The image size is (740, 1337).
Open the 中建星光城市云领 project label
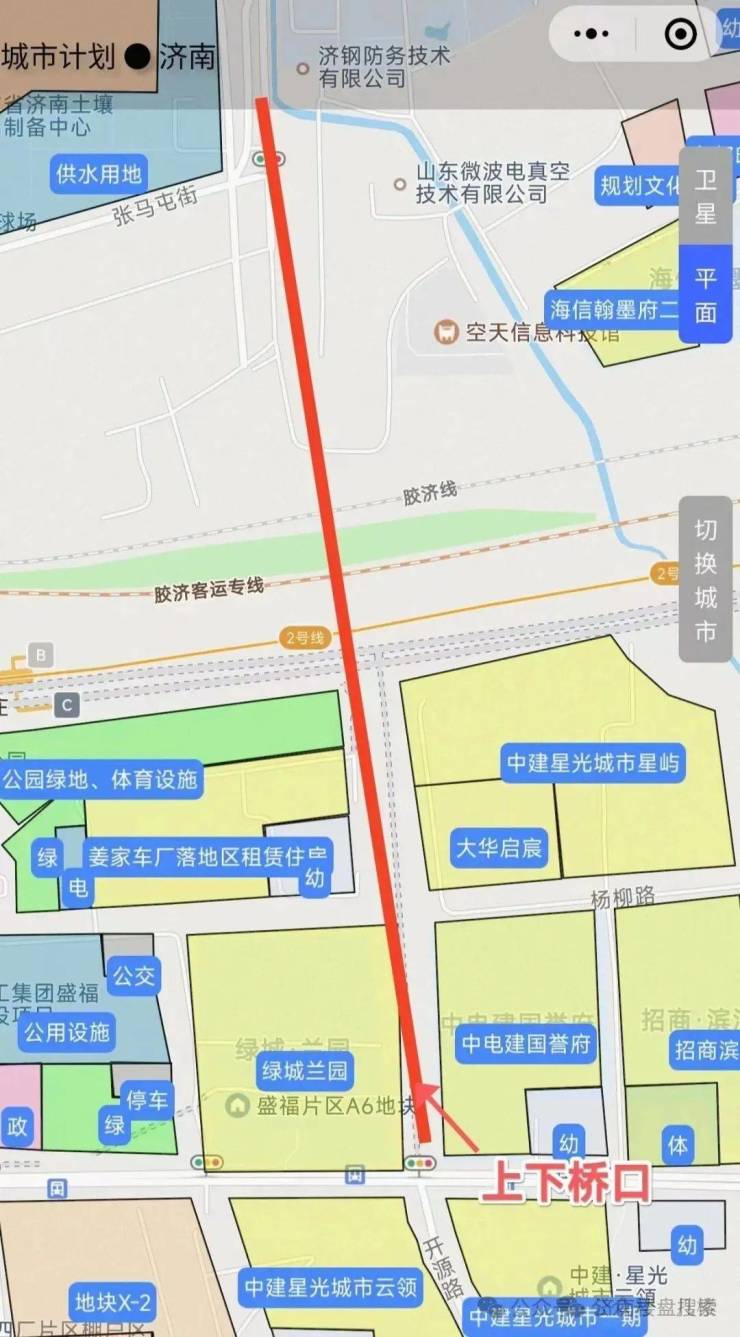pos(330,1287)
